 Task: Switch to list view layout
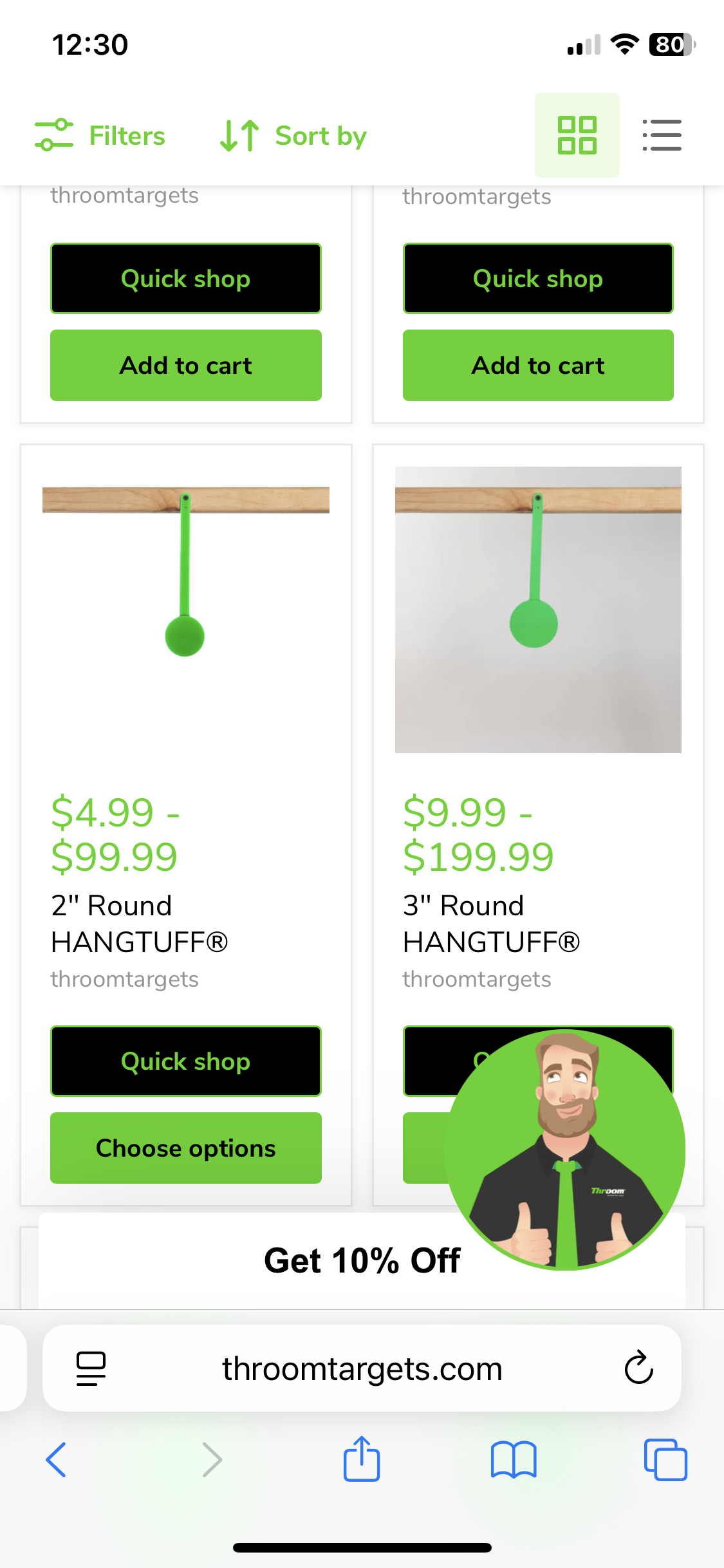662,135
